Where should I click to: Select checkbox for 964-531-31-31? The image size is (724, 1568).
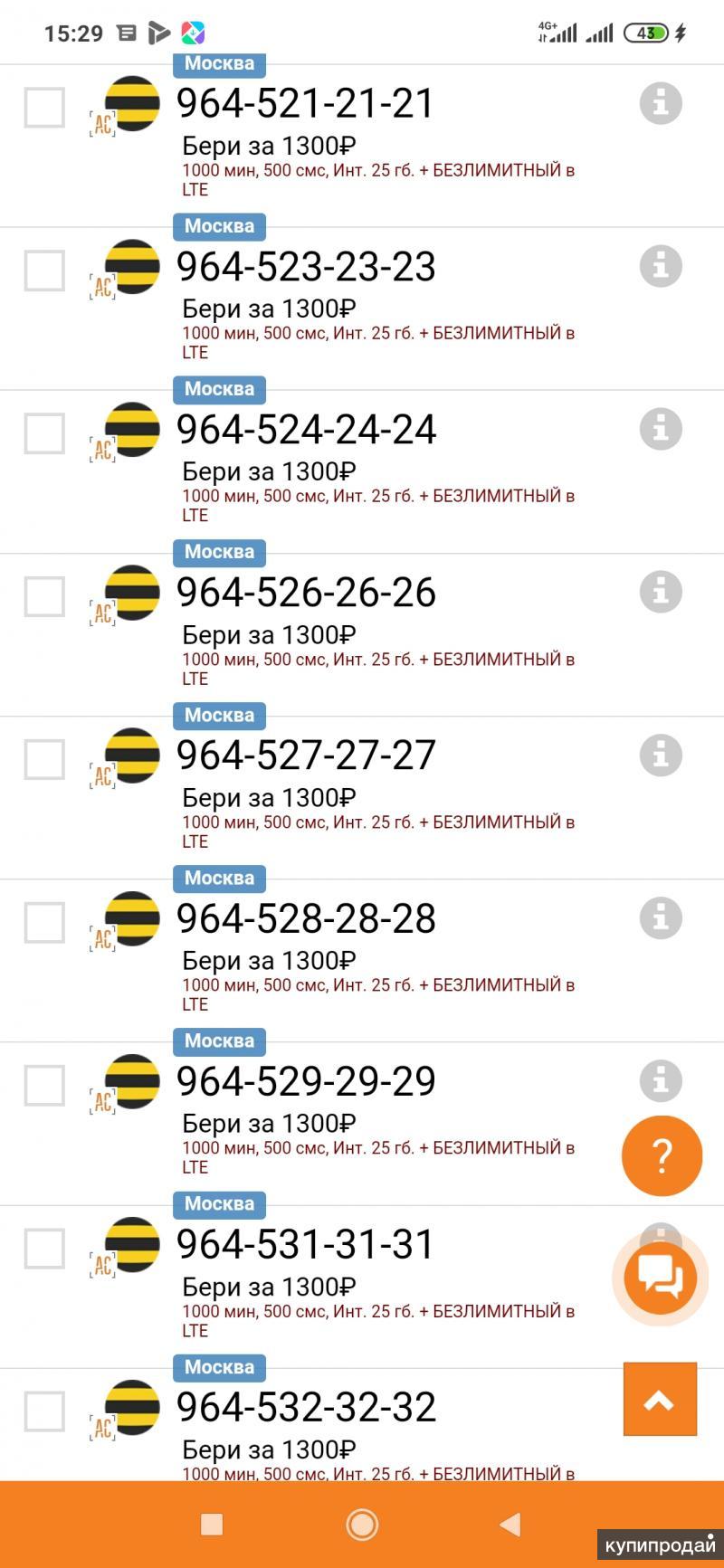[x=44, y=1249]
